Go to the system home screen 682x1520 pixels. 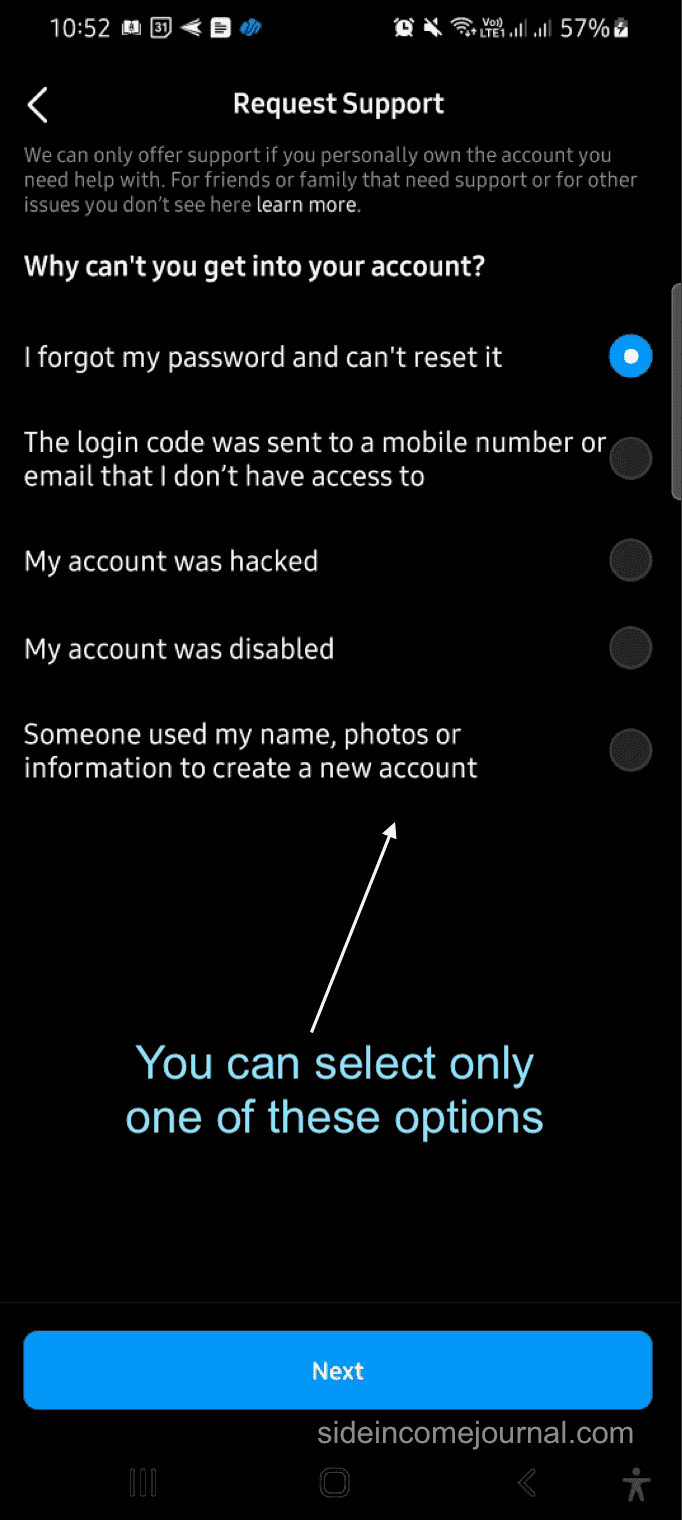[x=335, y=1482]
